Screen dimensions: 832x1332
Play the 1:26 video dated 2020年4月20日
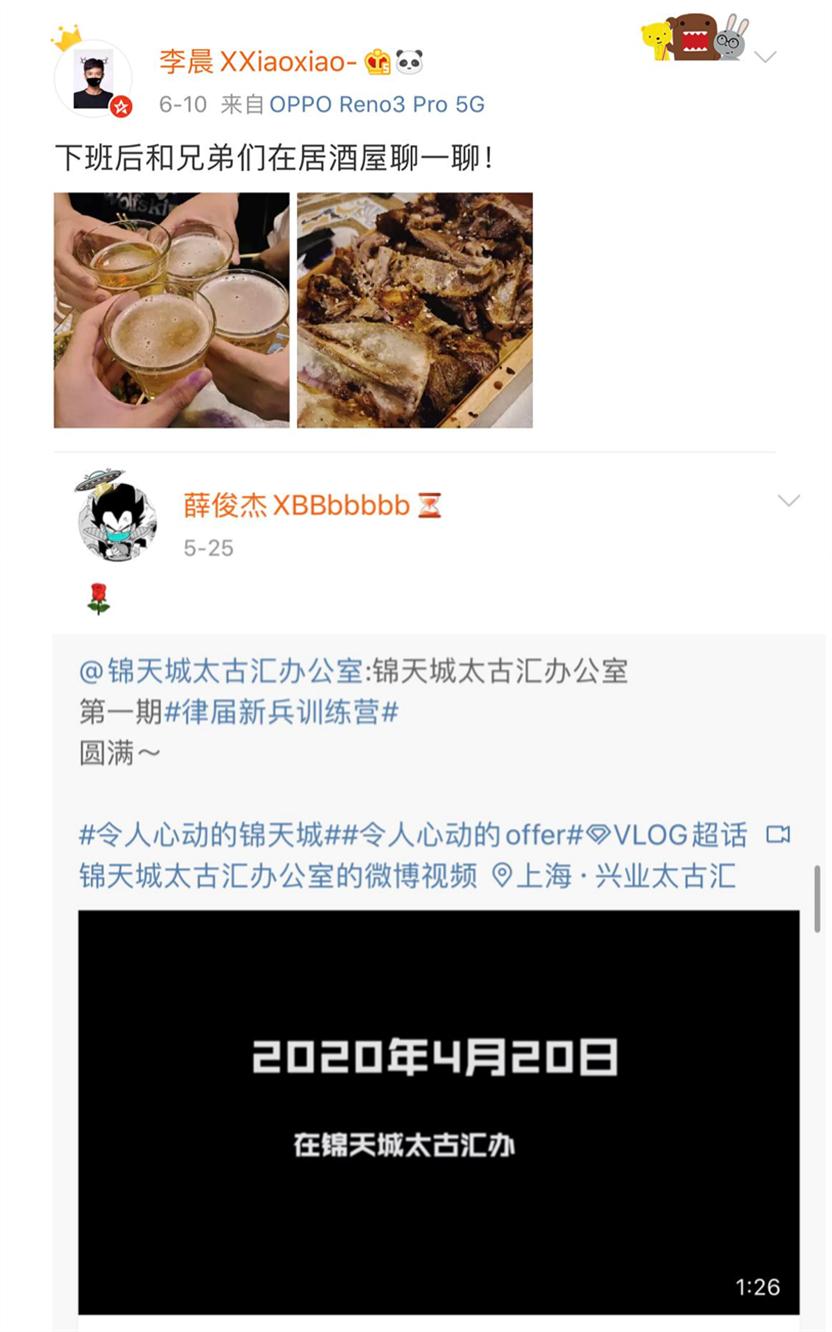[x=438, y=1111]
